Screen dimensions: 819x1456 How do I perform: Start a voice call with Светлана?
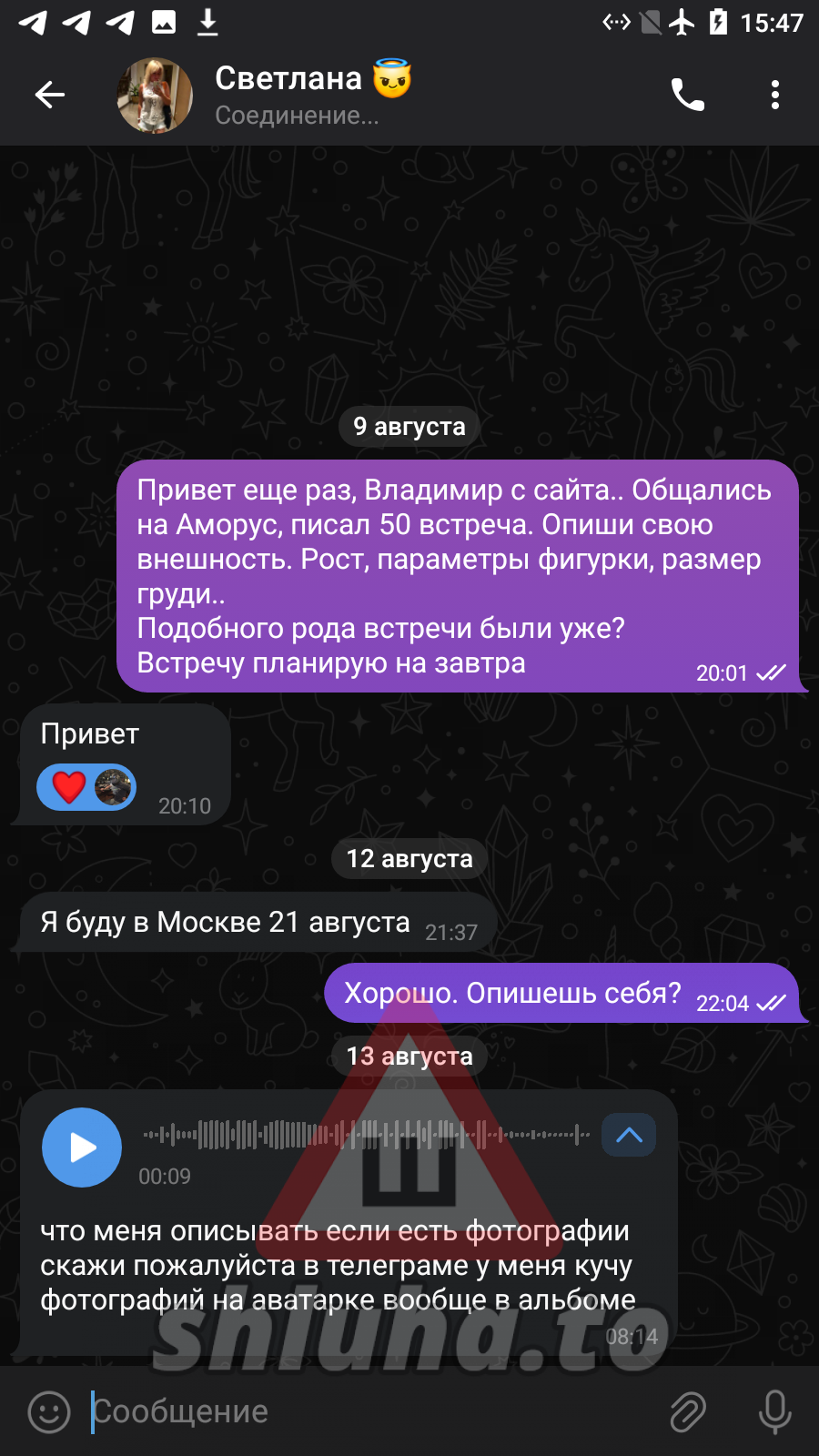point(687,95)
